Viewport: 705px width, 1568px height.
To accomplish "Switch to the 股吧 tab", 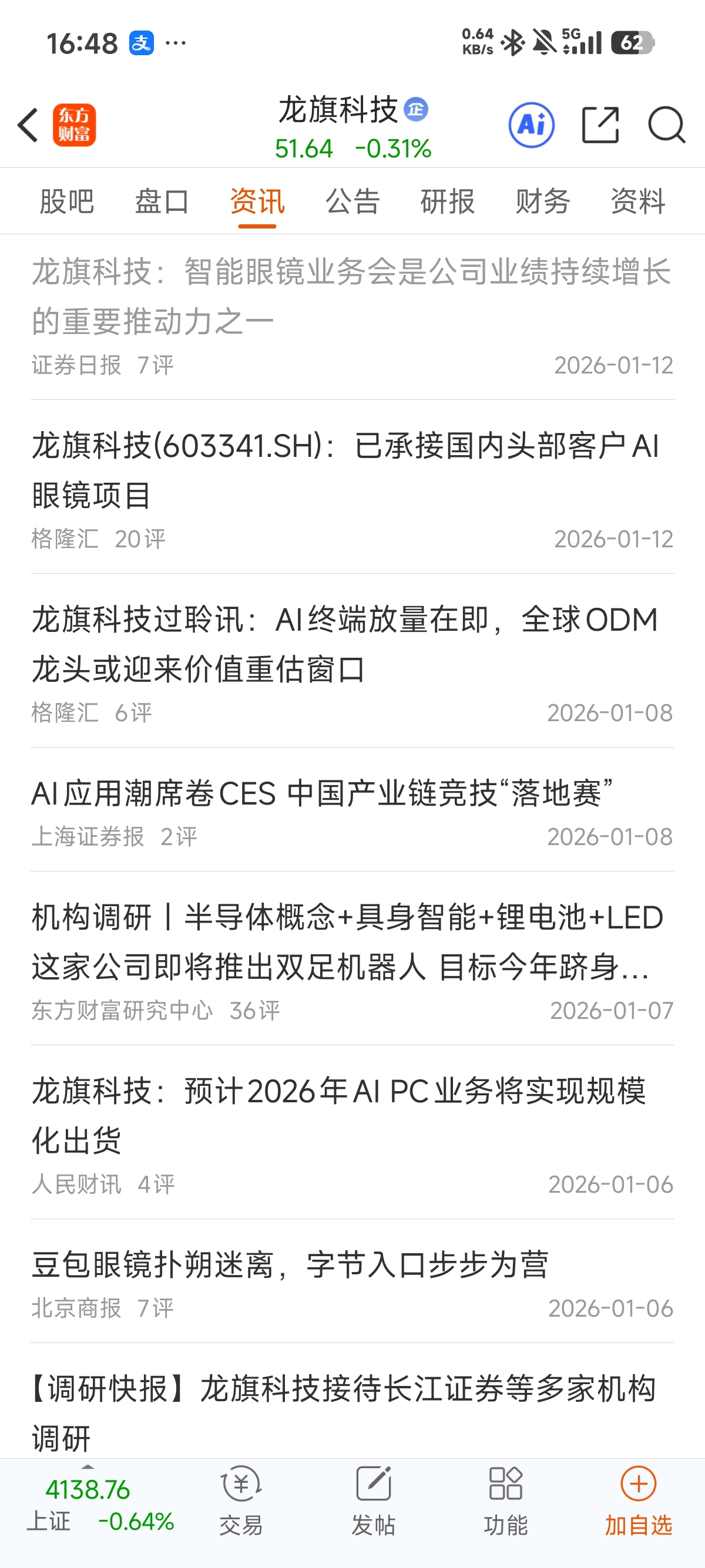I will tap(67, 201).
